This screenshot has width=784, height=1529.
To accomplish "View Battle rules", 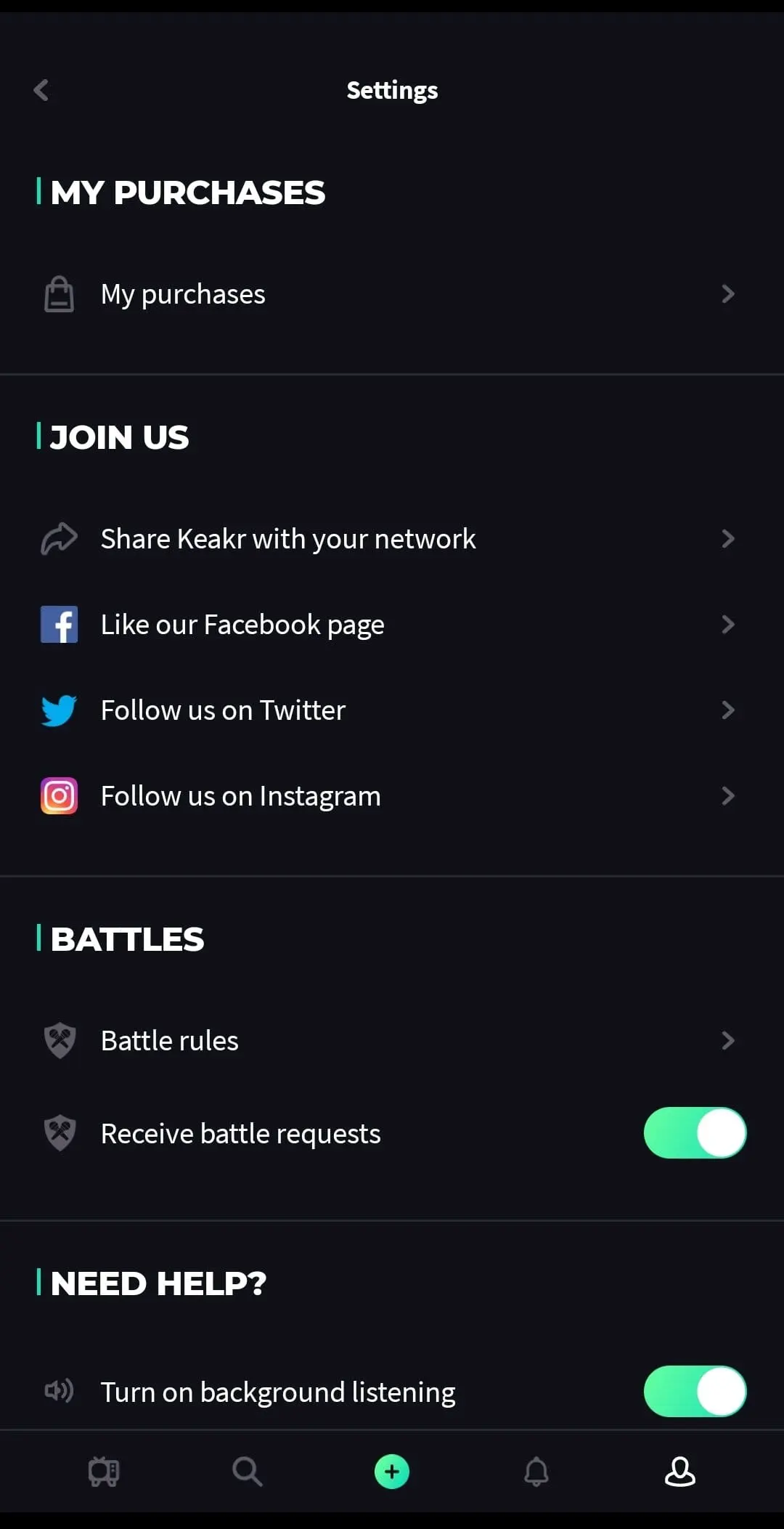I will 392,1041.
